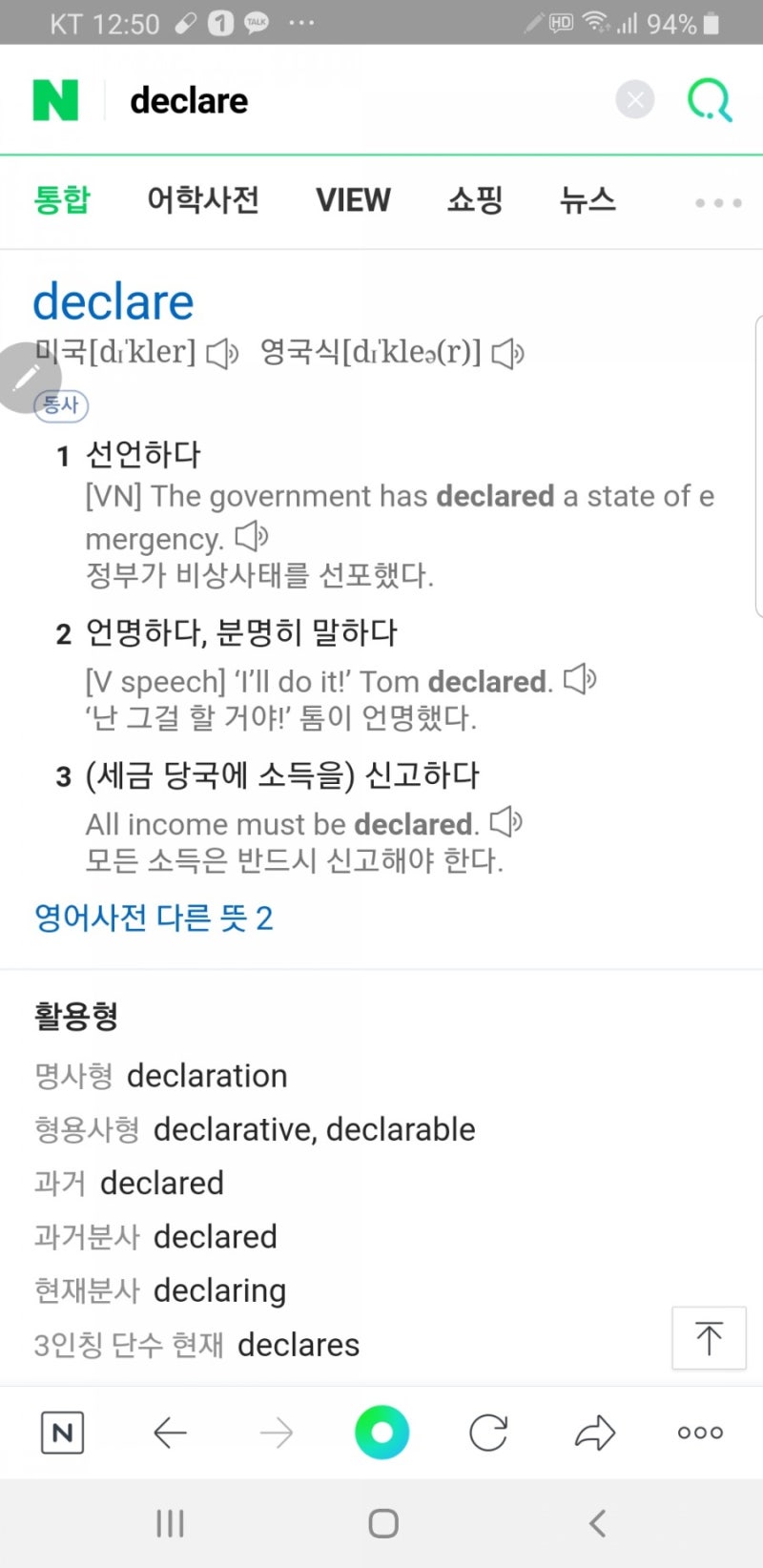Open the search magnifier icon

coord(709,98)
